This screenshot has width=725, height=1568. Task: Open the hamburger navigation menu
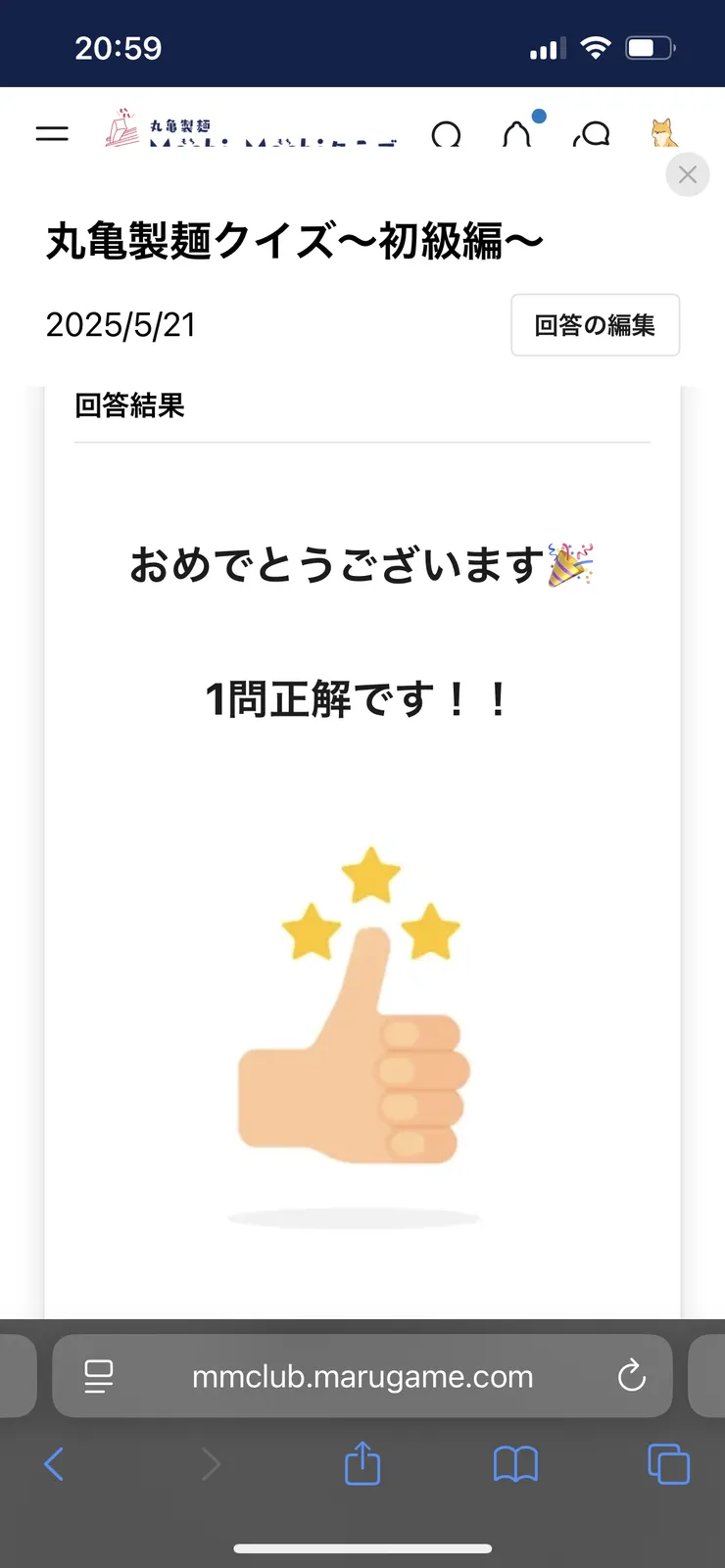point(51,135)
